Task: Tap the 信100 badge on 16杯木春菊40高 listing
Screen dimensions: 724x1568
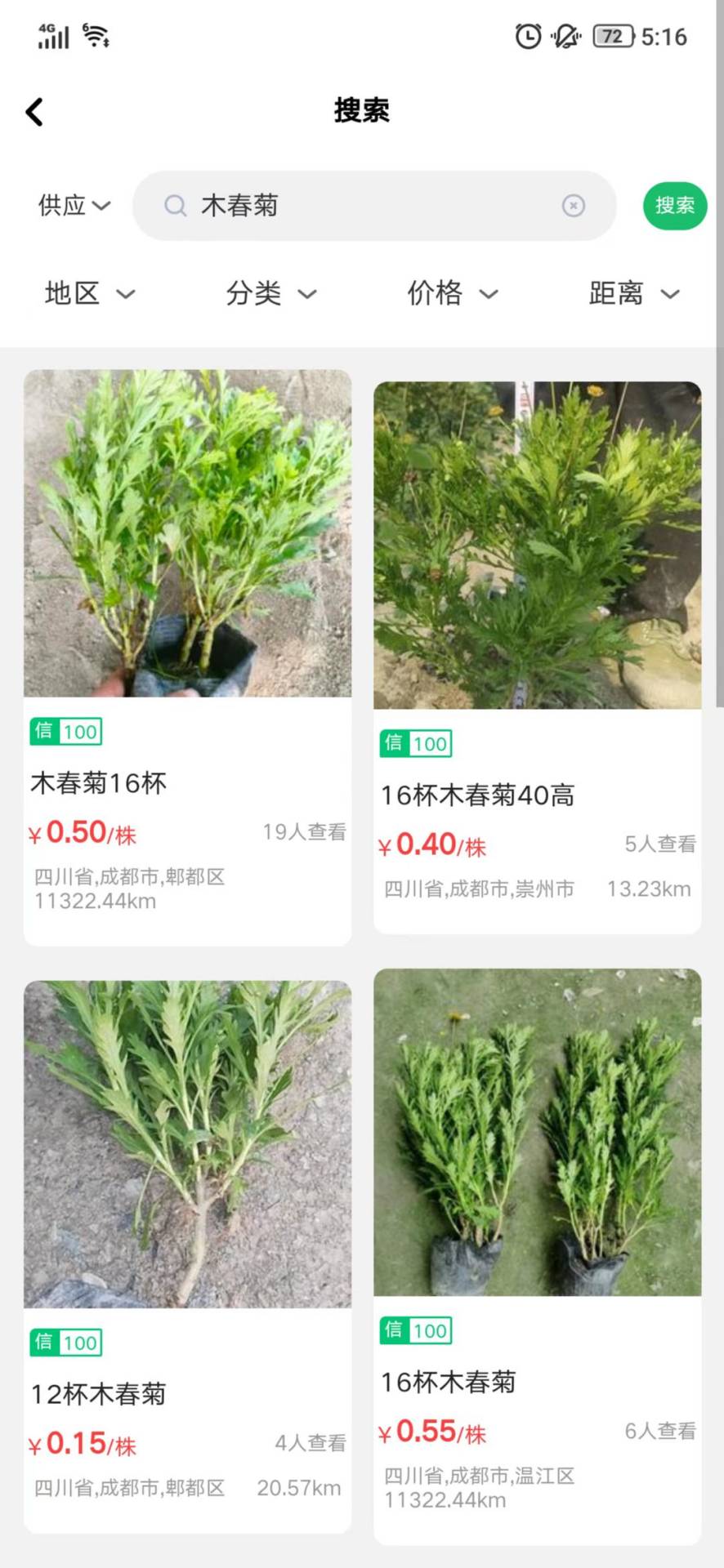Action: tap(415, 743)
